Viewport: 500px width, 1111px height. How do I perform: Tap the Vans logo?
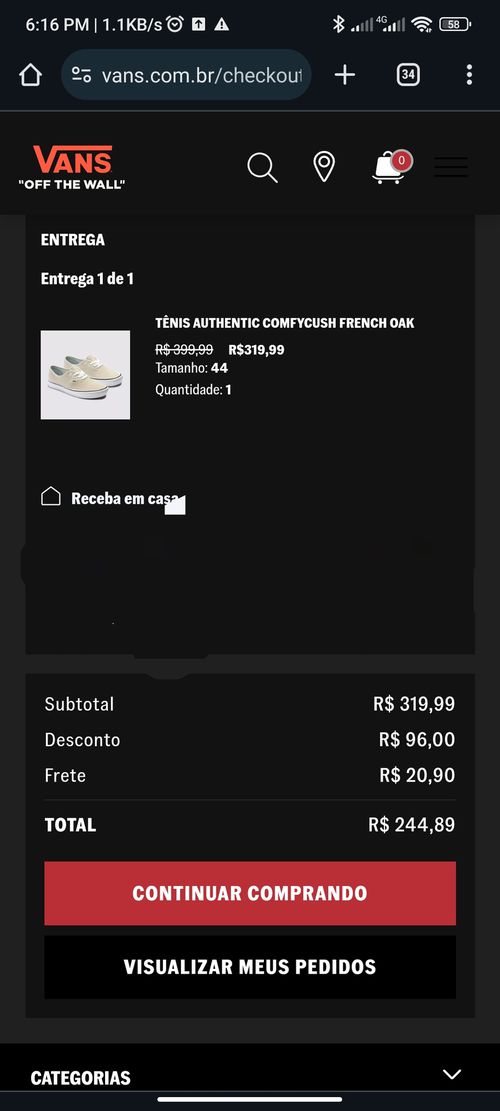(x=72, y=167)
